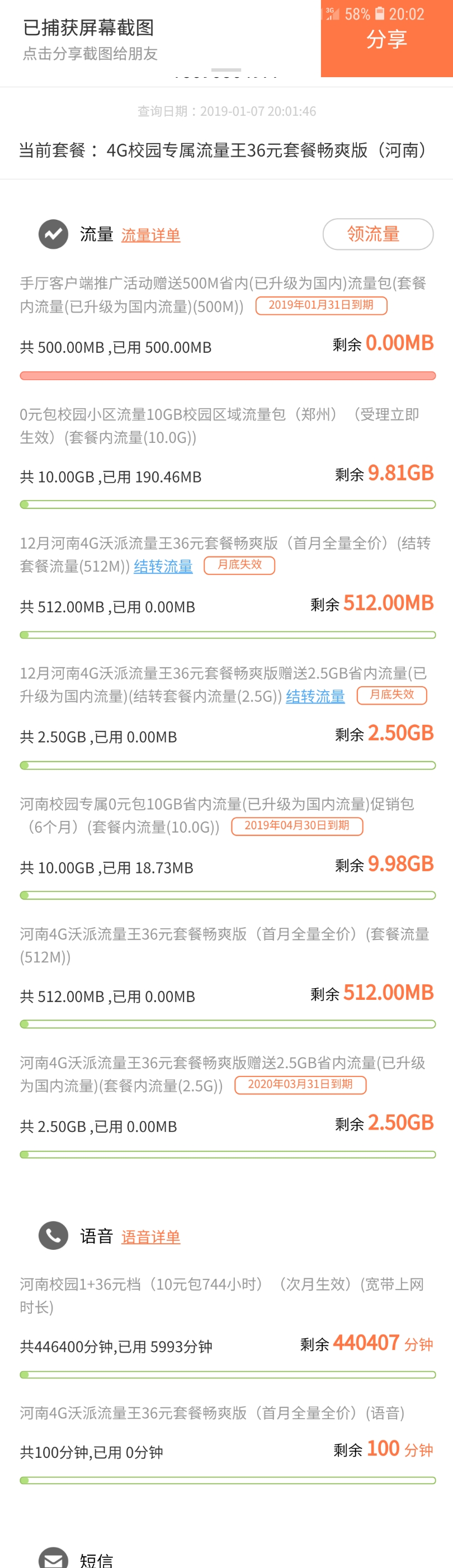The image size is (453, 1568).
Task: Tap the 领流量 claim data button
Action: tap(377, 234)
